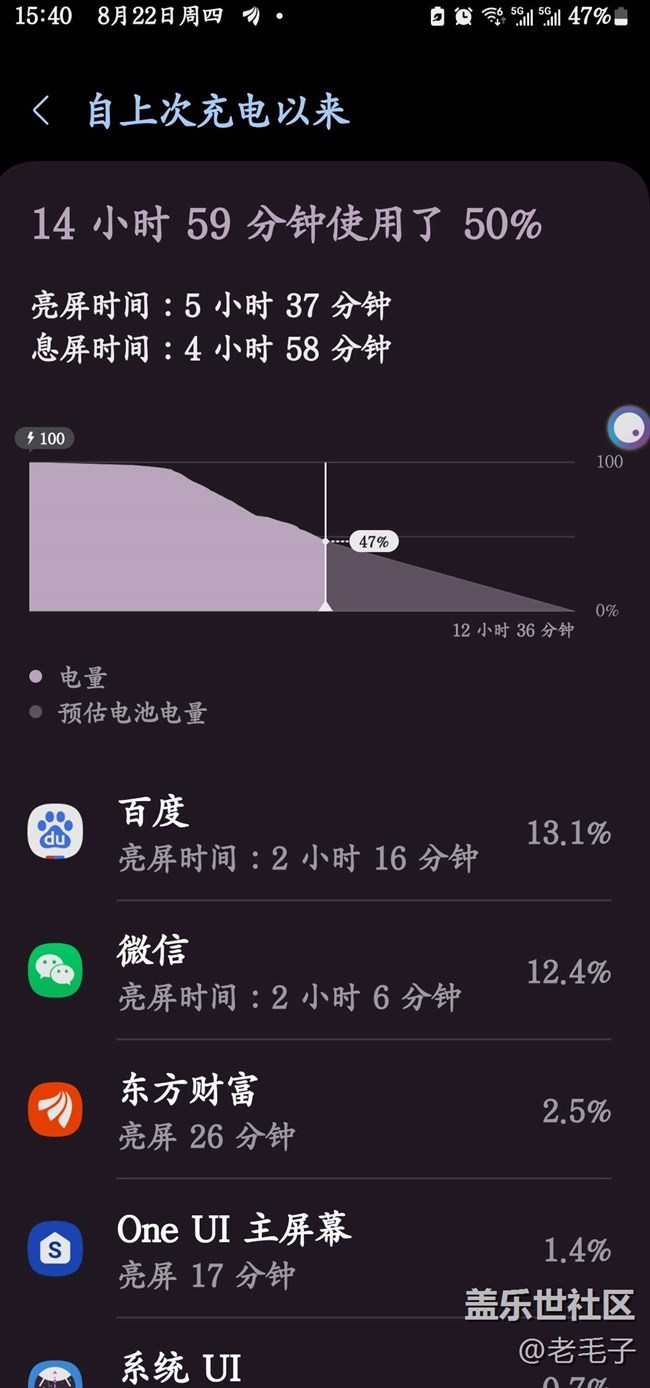Open One UI 主屏幕 usage entry
Viewport: 650px width, 1388px height.
[x=325, y=1249]
